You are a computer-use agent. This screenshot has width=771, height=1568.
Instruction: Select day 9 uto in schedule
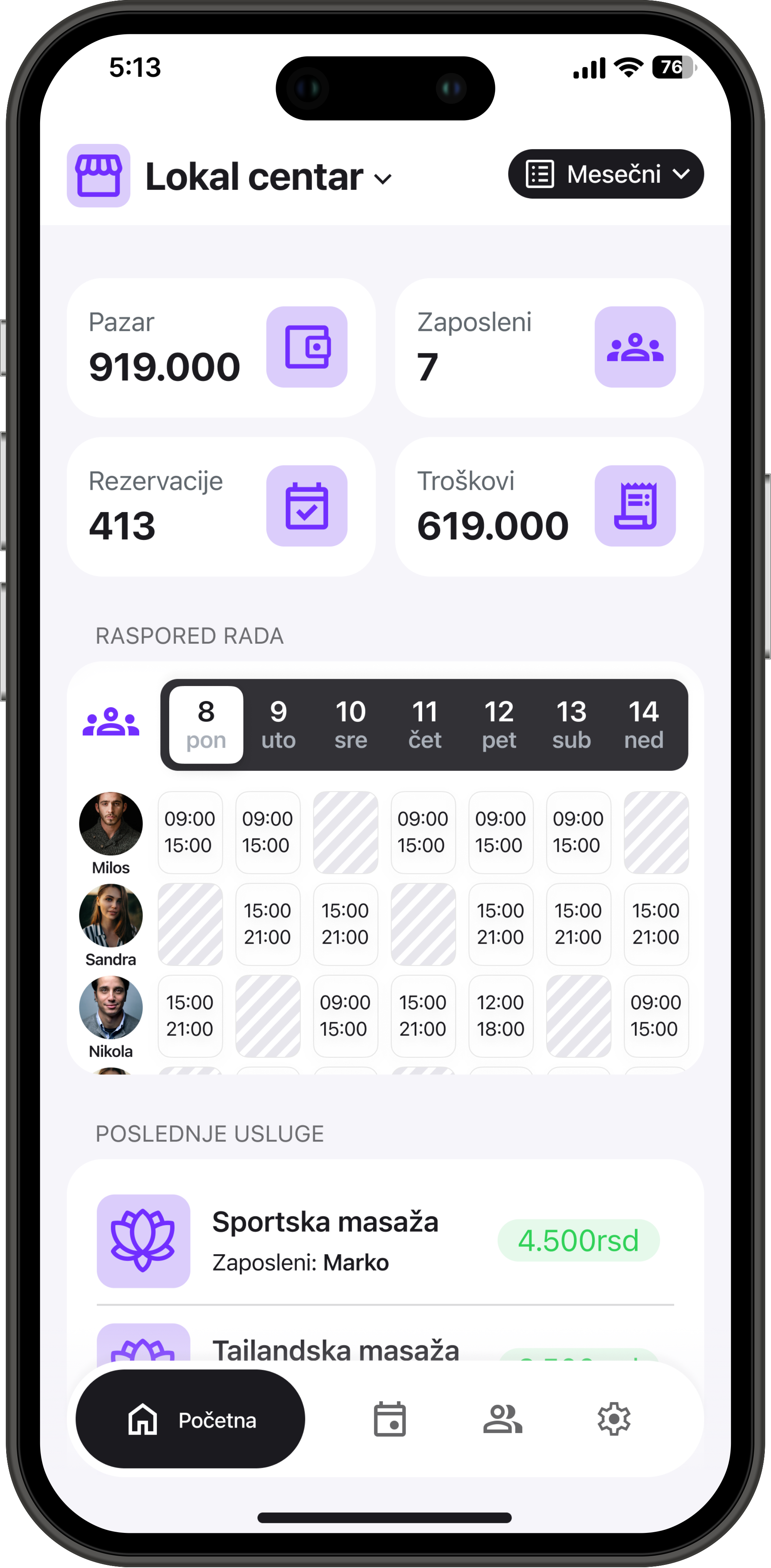[x=278, y=724]
